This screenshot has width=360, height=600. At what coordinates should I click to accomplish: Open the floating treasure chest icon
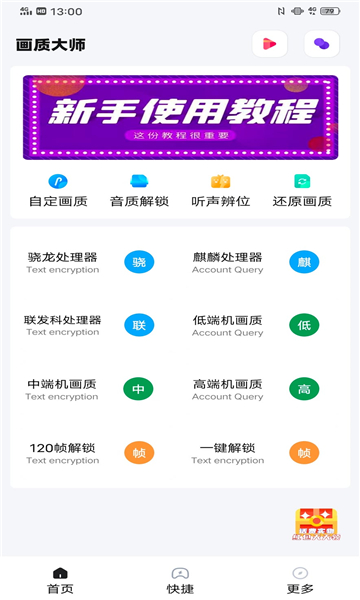pyautogui.click(x=316, y=524)
